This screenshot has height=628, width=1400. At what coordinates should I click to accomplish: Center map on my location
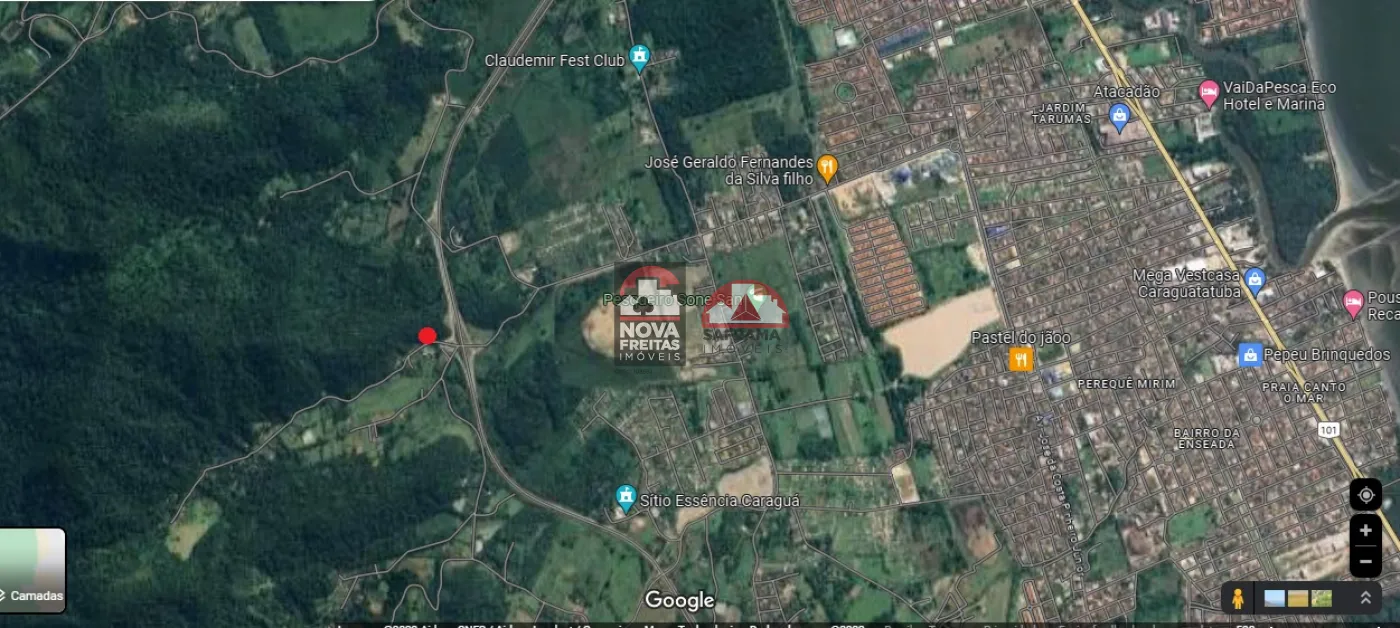(x=1365, y=495)
